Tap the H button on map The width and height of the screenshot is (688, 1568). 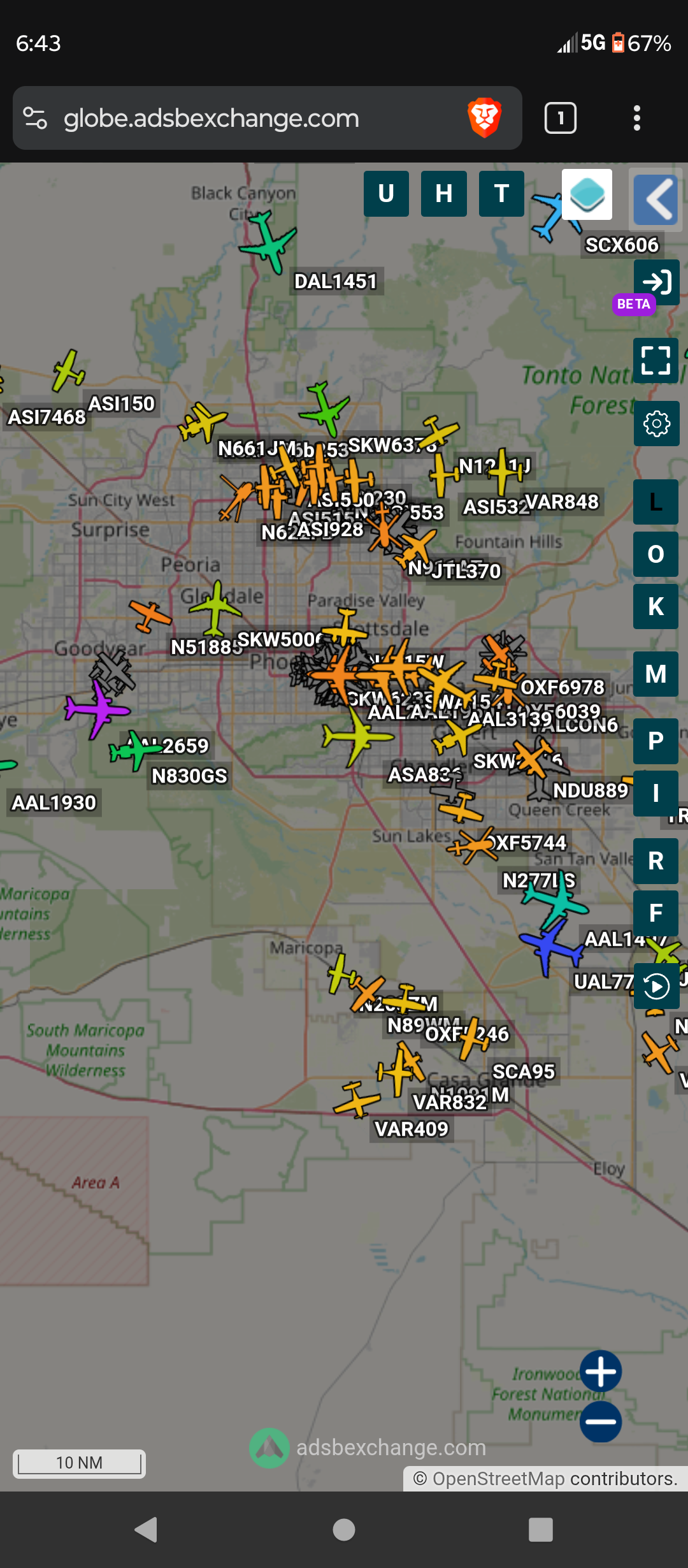tap(444, 194)
